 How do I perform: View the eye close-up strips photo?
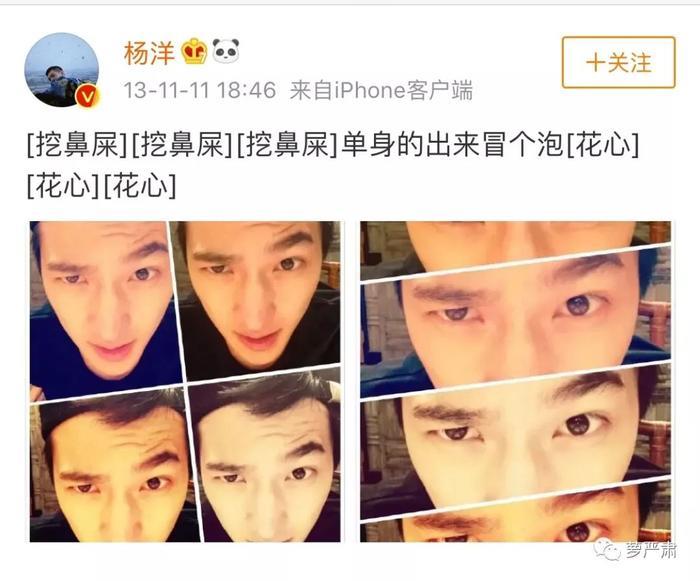[515, 381]
